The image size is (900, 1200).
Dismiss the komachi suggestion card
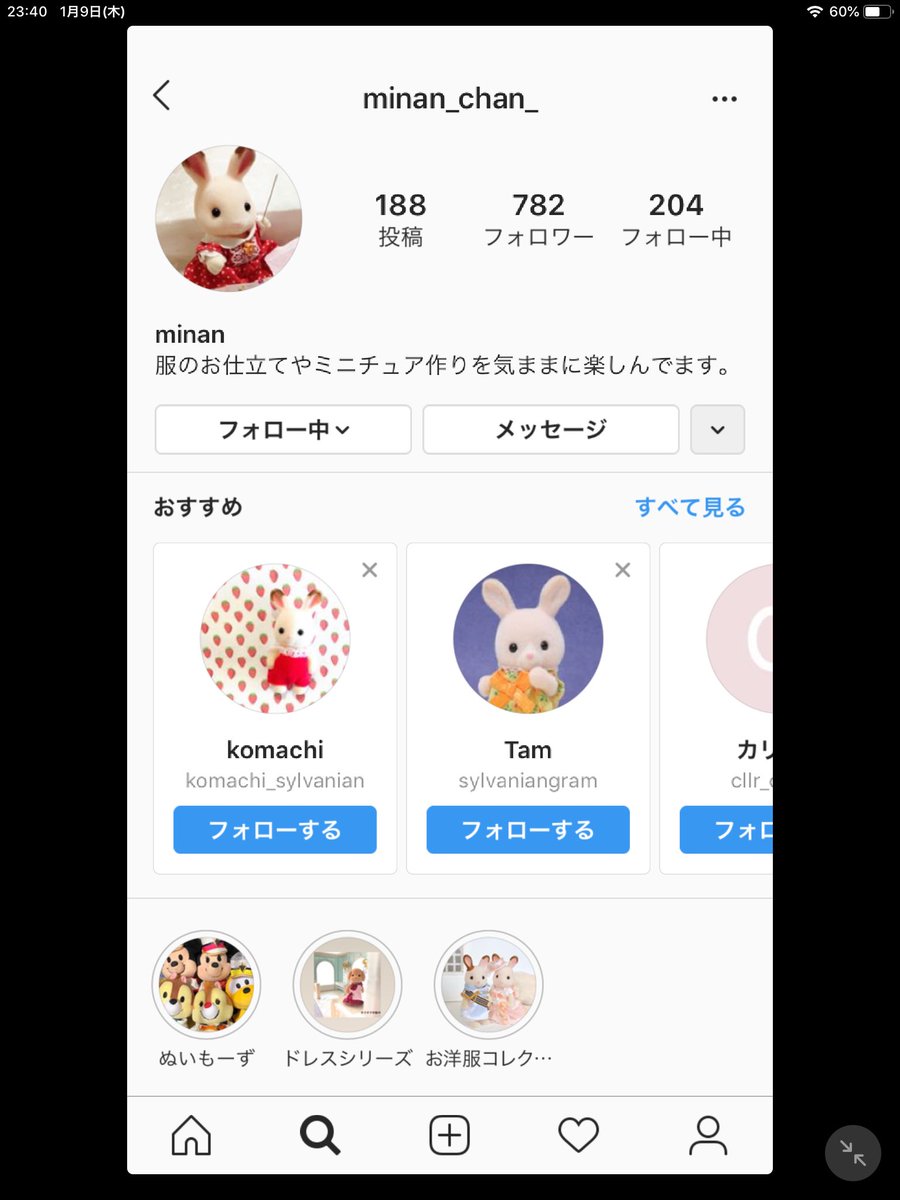(x=369, y=570)
